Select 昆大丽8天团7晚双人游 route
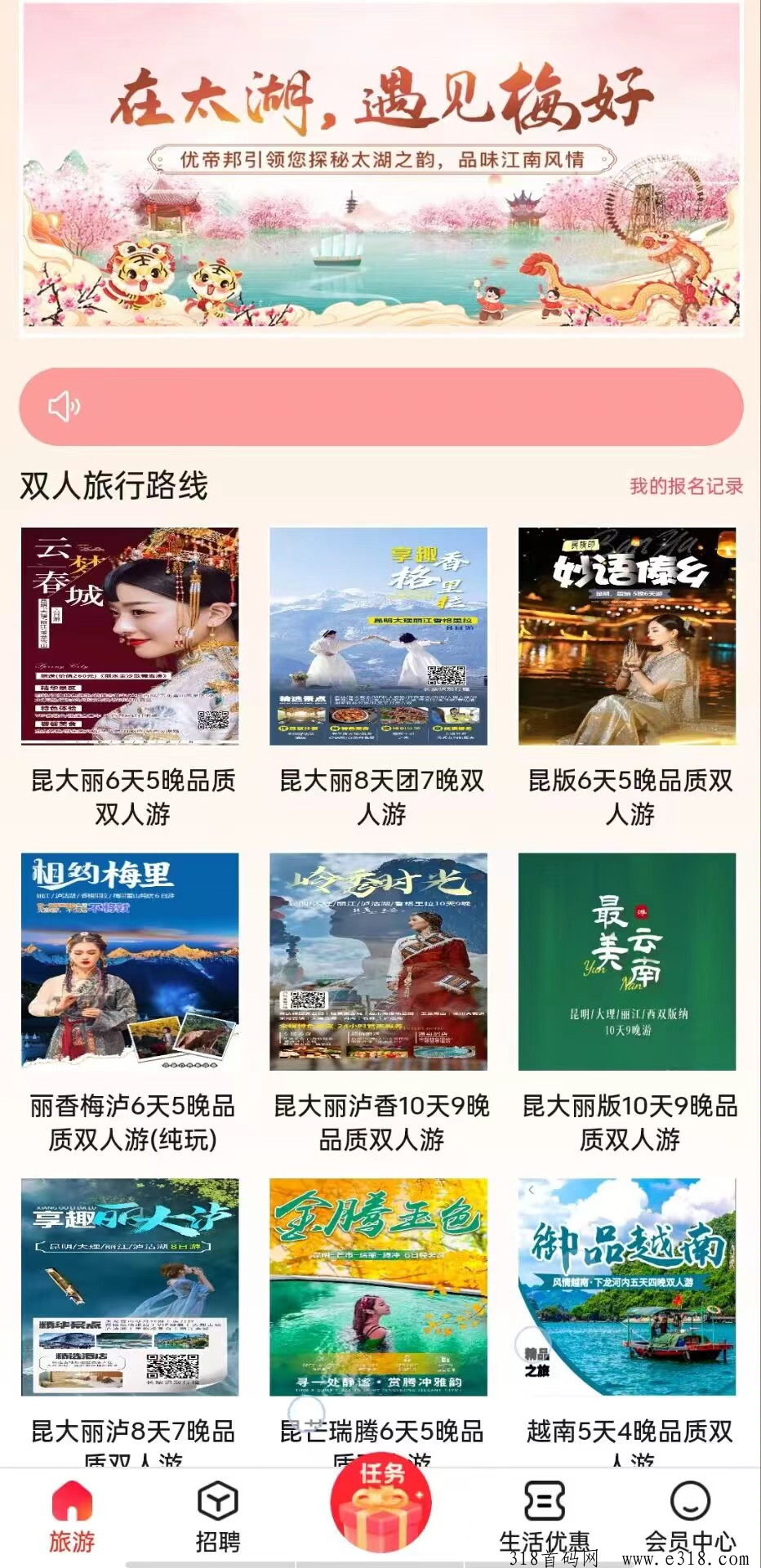This screenshot has height=1568, width=761. coord(380,679)
